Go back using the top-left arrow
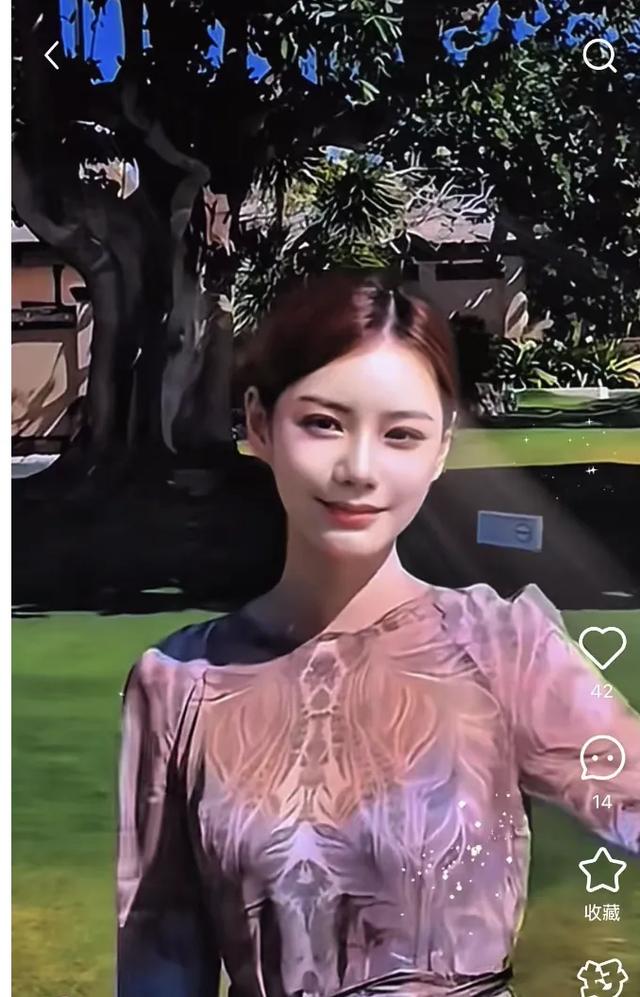The width and height of the screenshot is (640, 997). [52, 55]
